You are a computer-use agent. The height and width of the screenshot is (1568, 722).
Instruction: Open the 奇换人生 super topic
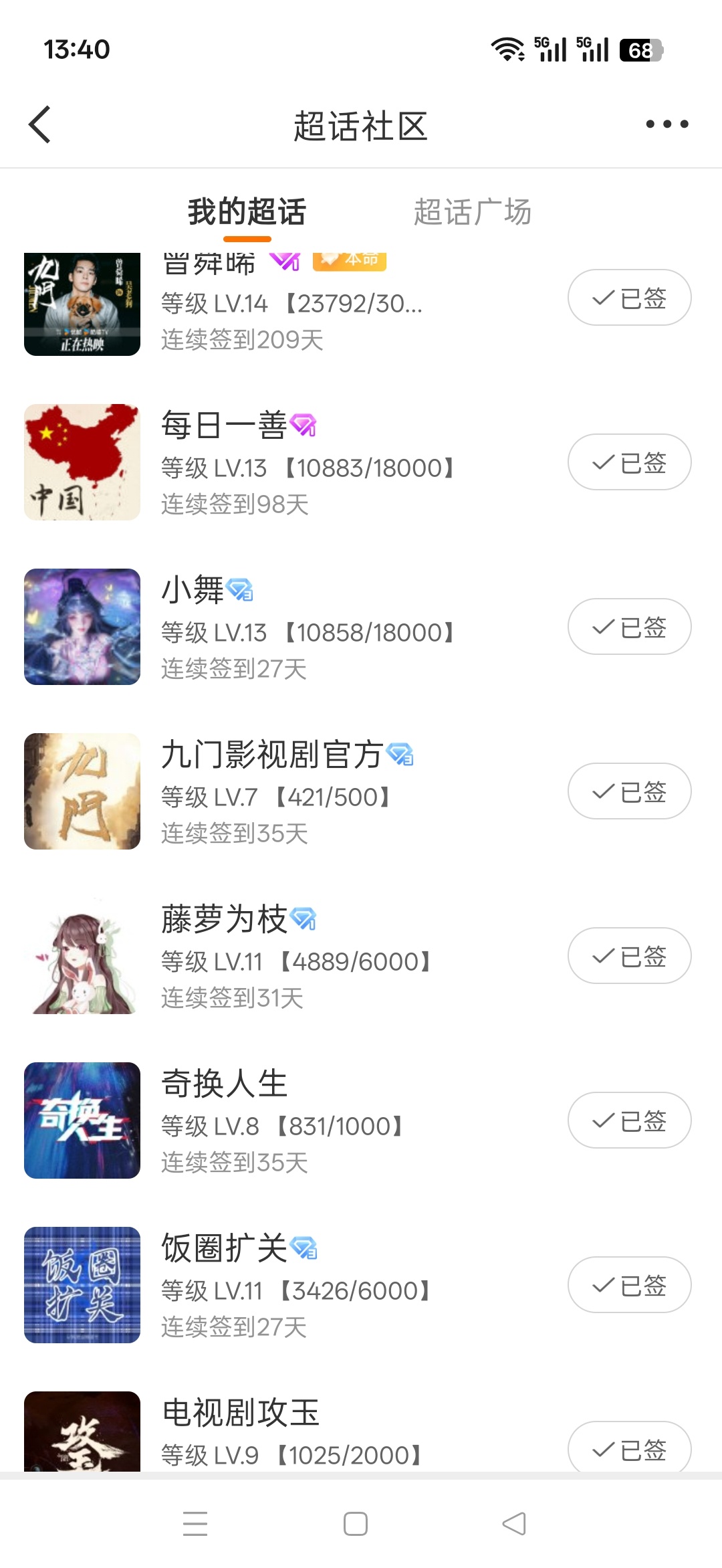[361, 1120]
